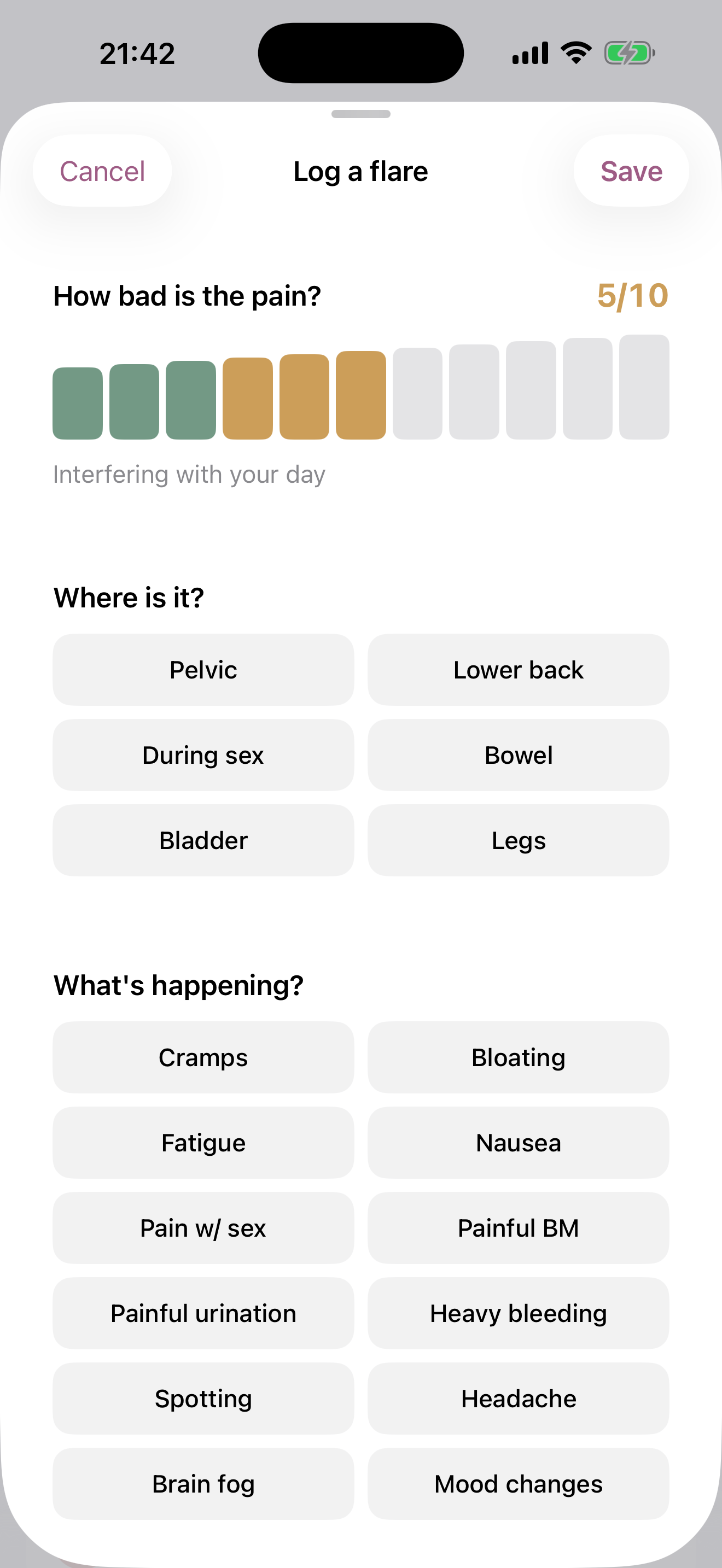Select Pelvic as pain location

(203, 670)
